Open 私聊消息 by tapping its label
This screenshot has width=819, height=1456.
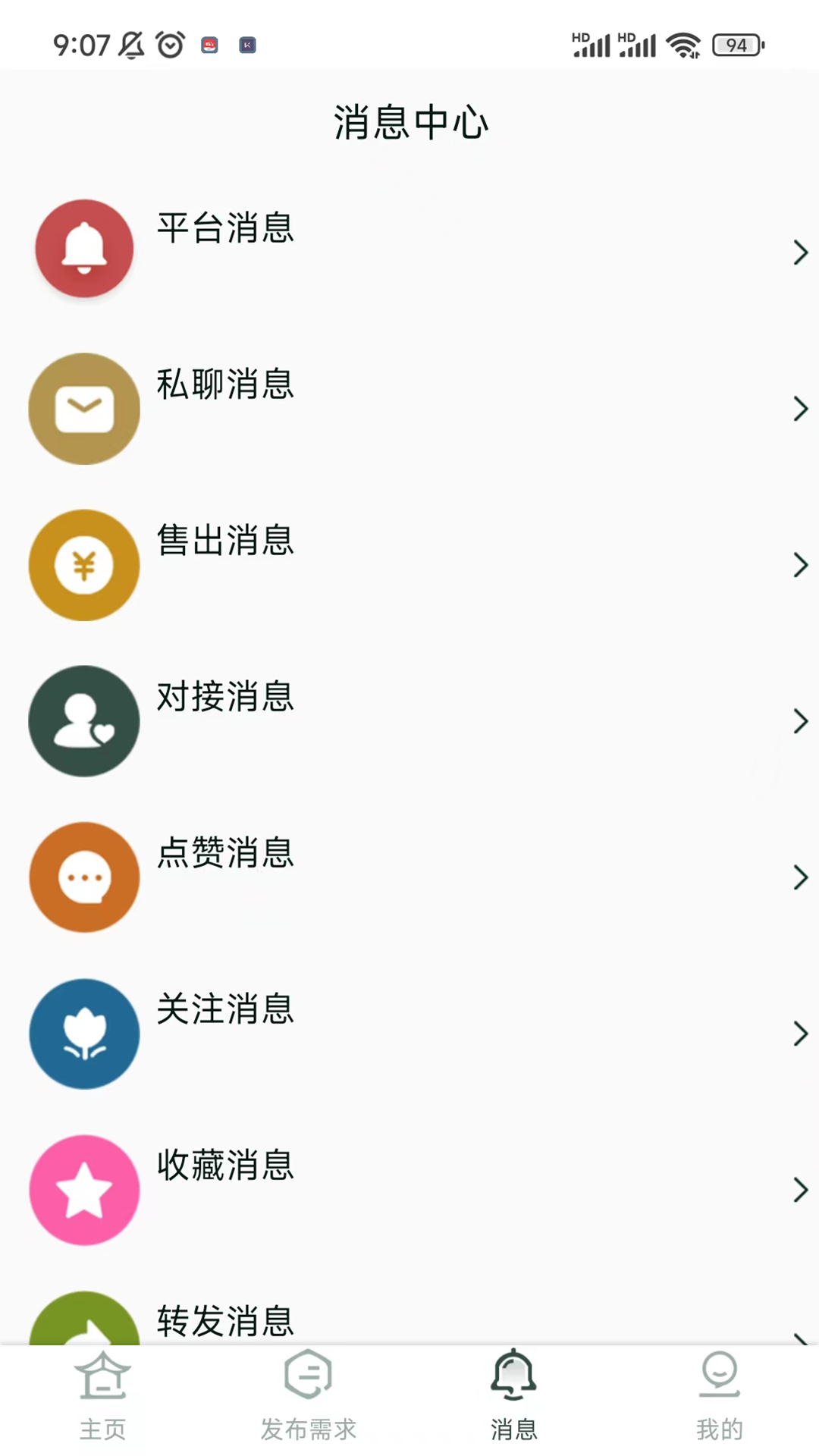pos(225,385)
